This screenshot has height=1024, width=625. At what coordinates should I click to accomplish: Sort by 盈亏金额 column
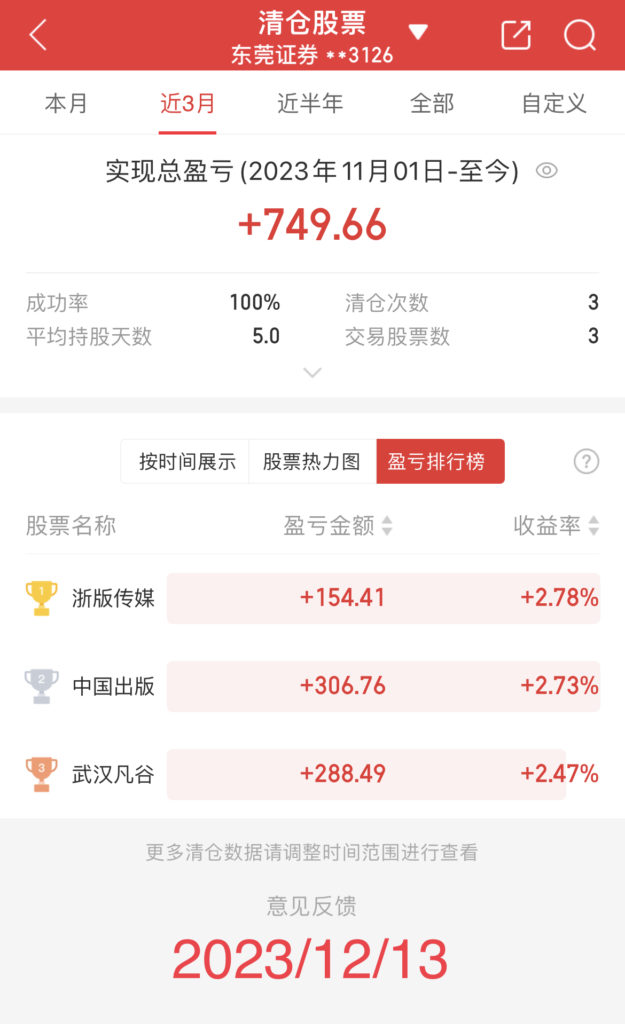click(x=338, y=526)
